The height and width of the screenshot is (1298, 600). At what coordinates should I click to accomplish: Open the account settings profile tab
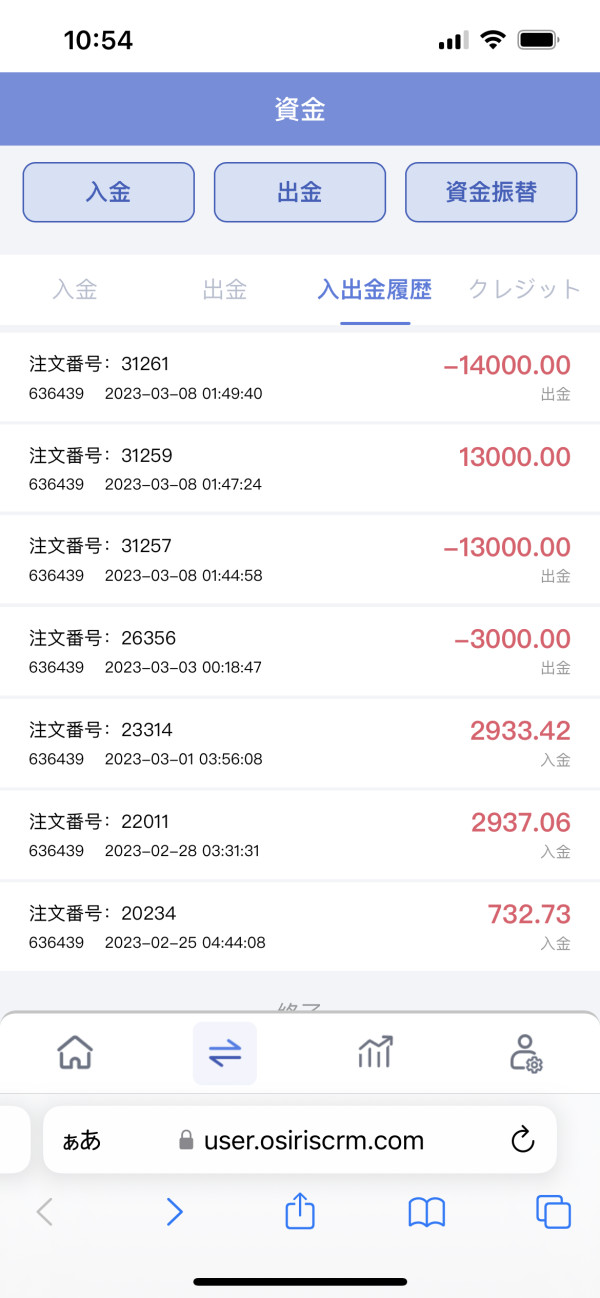click(x=525, y=1053)
